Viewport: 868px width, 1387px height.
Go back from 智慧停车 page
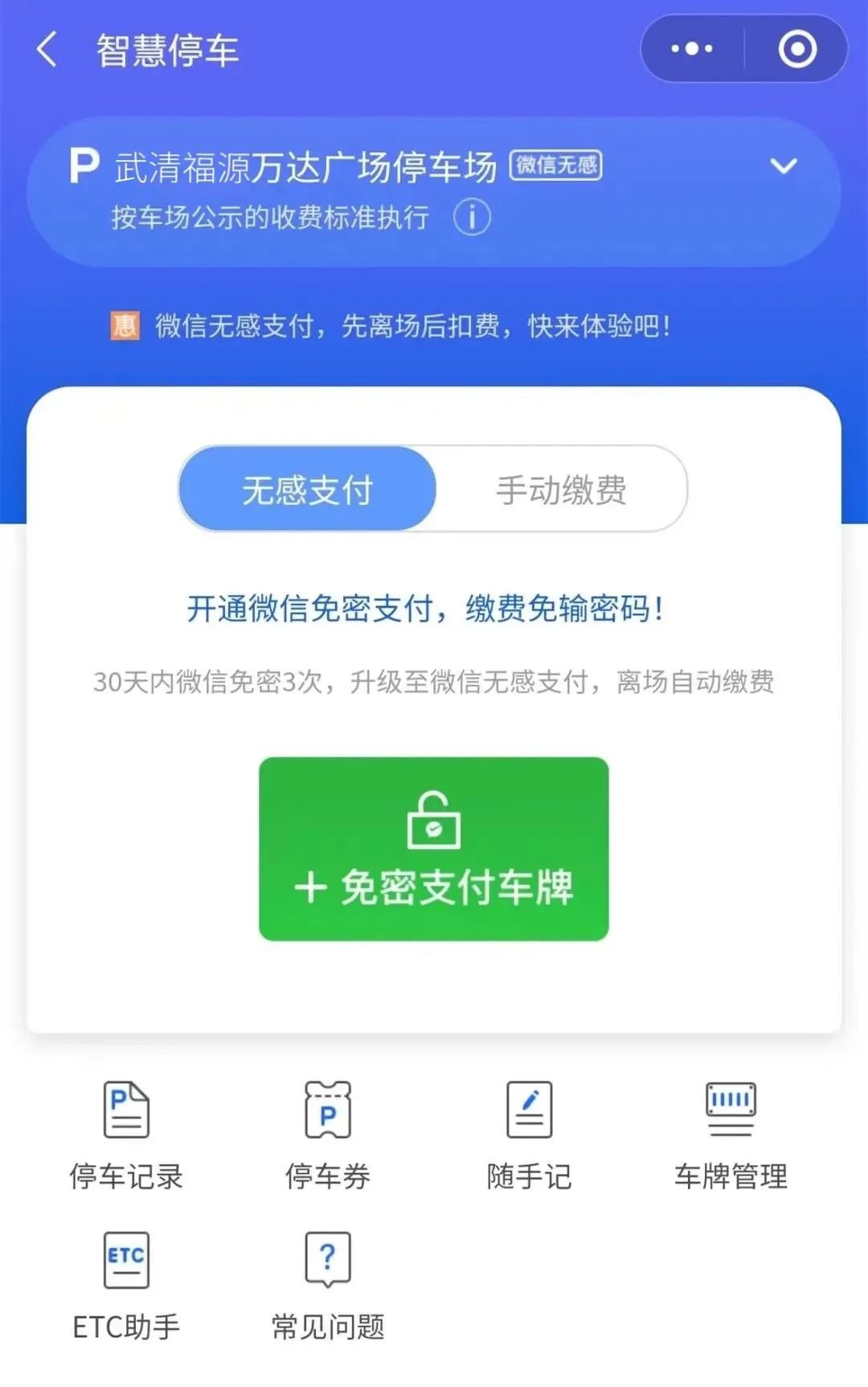[x=47, y=50]
